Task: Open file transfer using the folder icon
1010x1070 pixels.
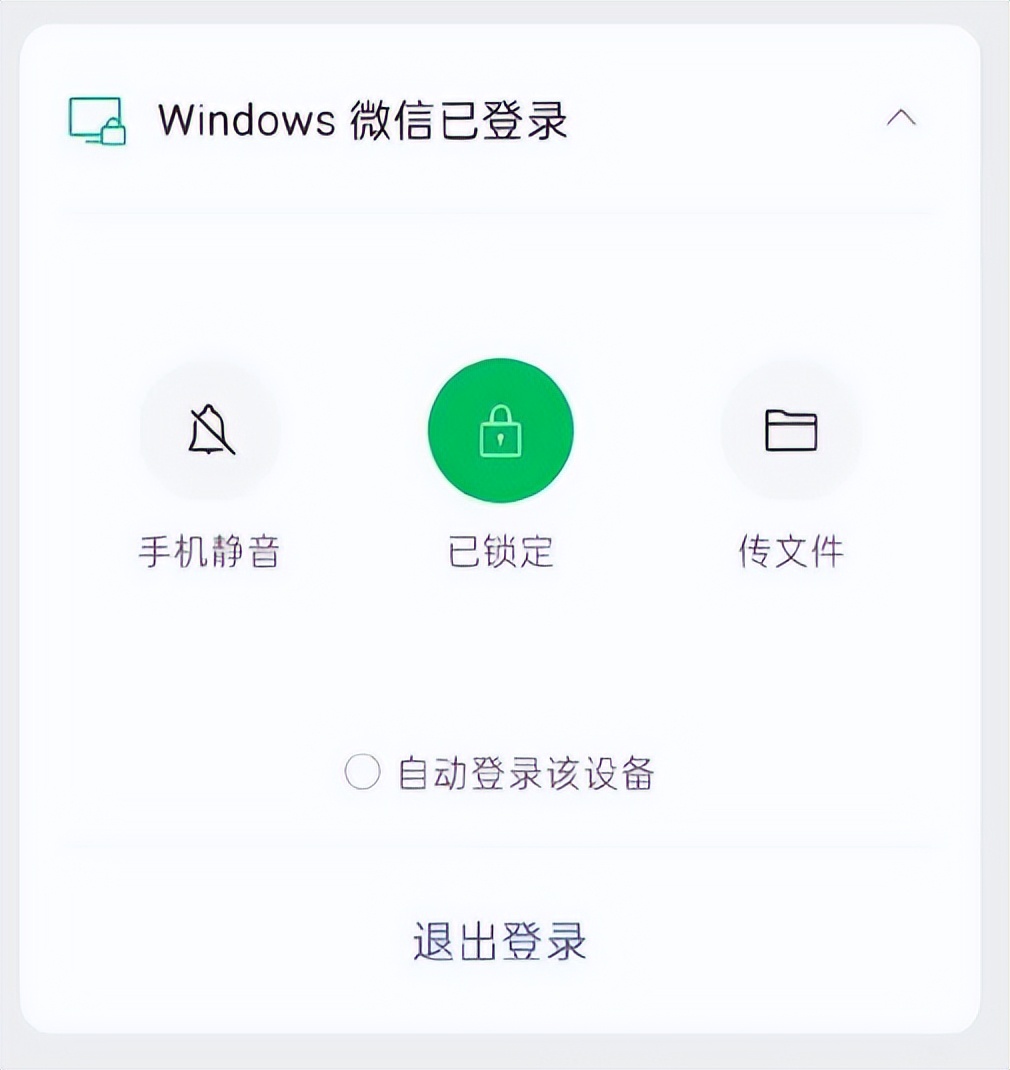Action: (x=792, y=430)
